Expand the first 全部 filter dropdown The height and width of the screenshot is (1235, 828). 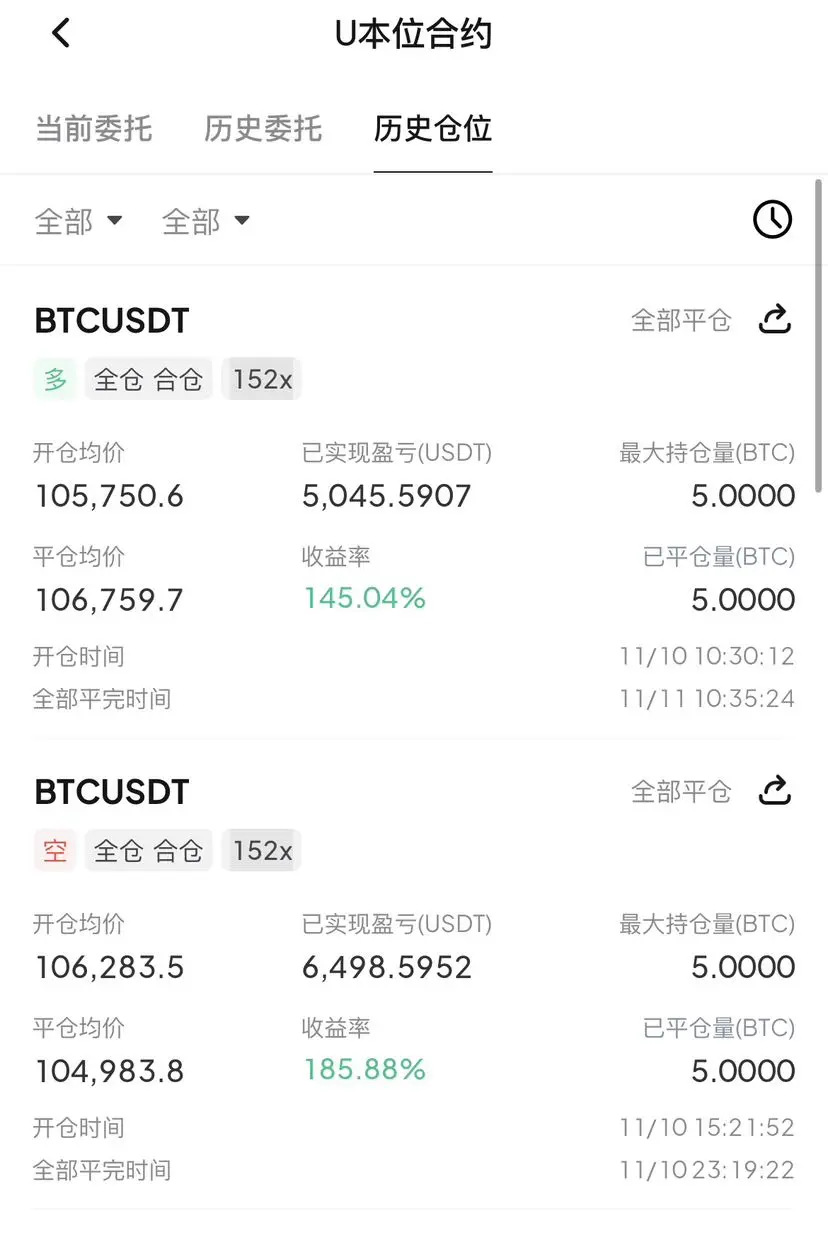tap(78, 221)
